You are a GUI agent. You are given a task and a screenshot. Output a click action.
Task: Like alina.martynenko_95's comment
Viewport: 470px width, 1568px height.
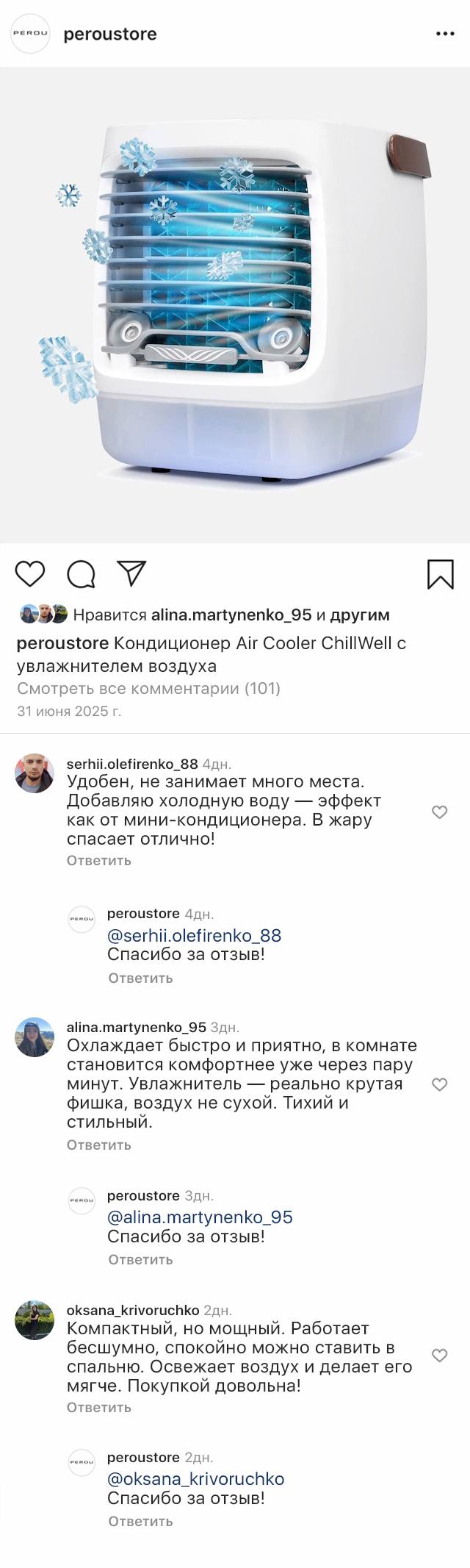click(x=439, y=1084)
